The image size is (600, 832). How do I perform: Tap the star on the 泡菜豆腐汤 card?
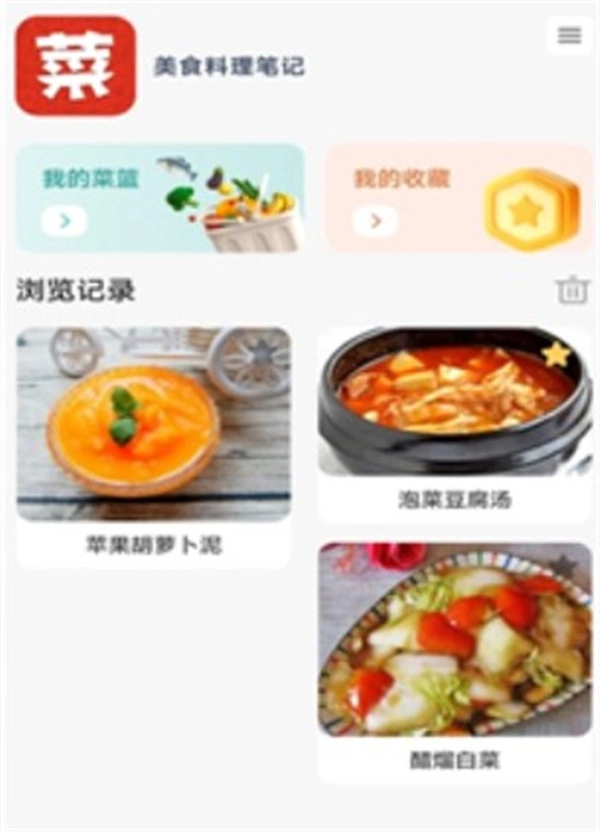pyautogui.click(x=556, y=354)
